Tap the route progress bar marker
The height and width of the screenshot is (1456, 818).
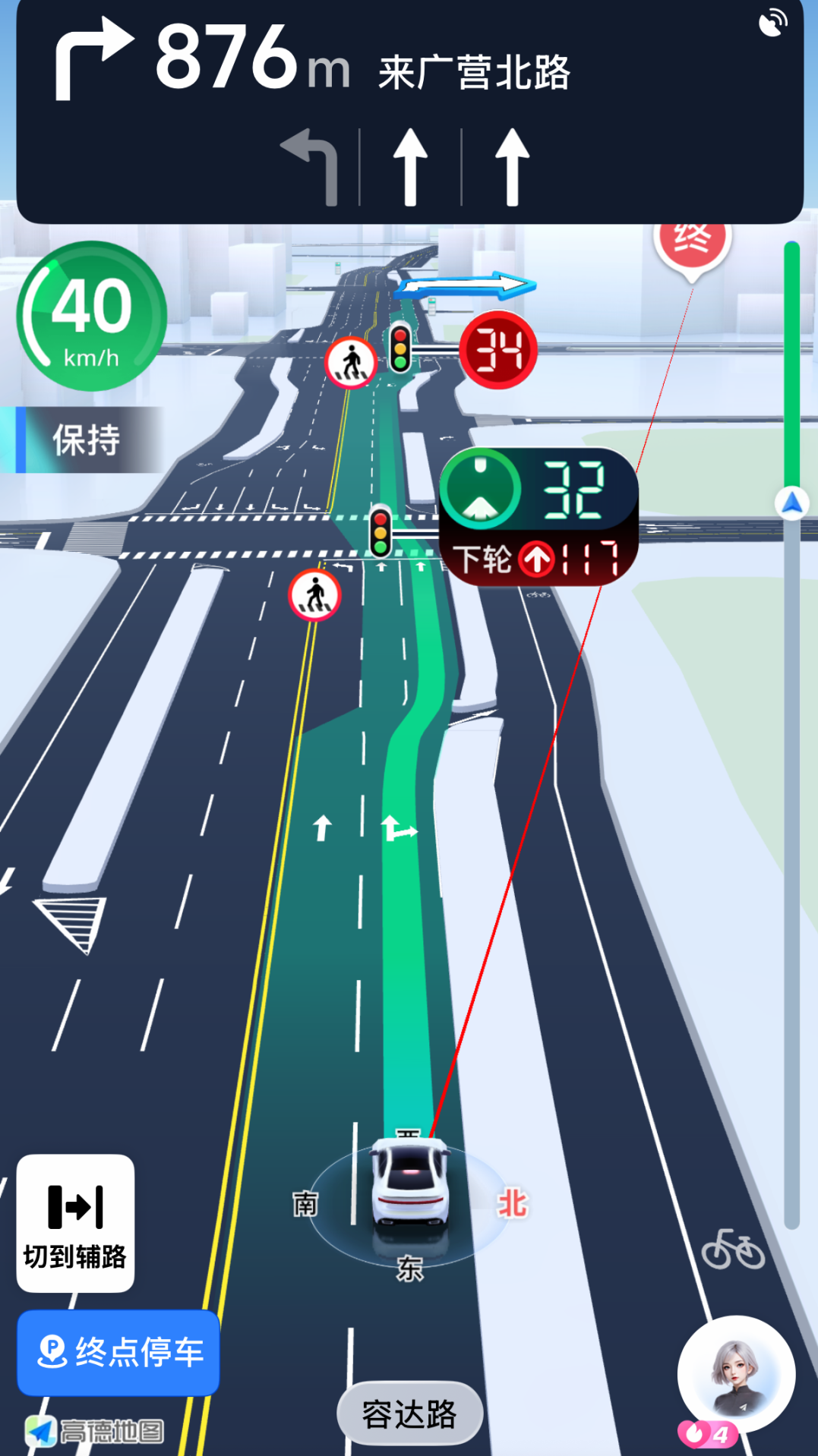coord(791,503)
